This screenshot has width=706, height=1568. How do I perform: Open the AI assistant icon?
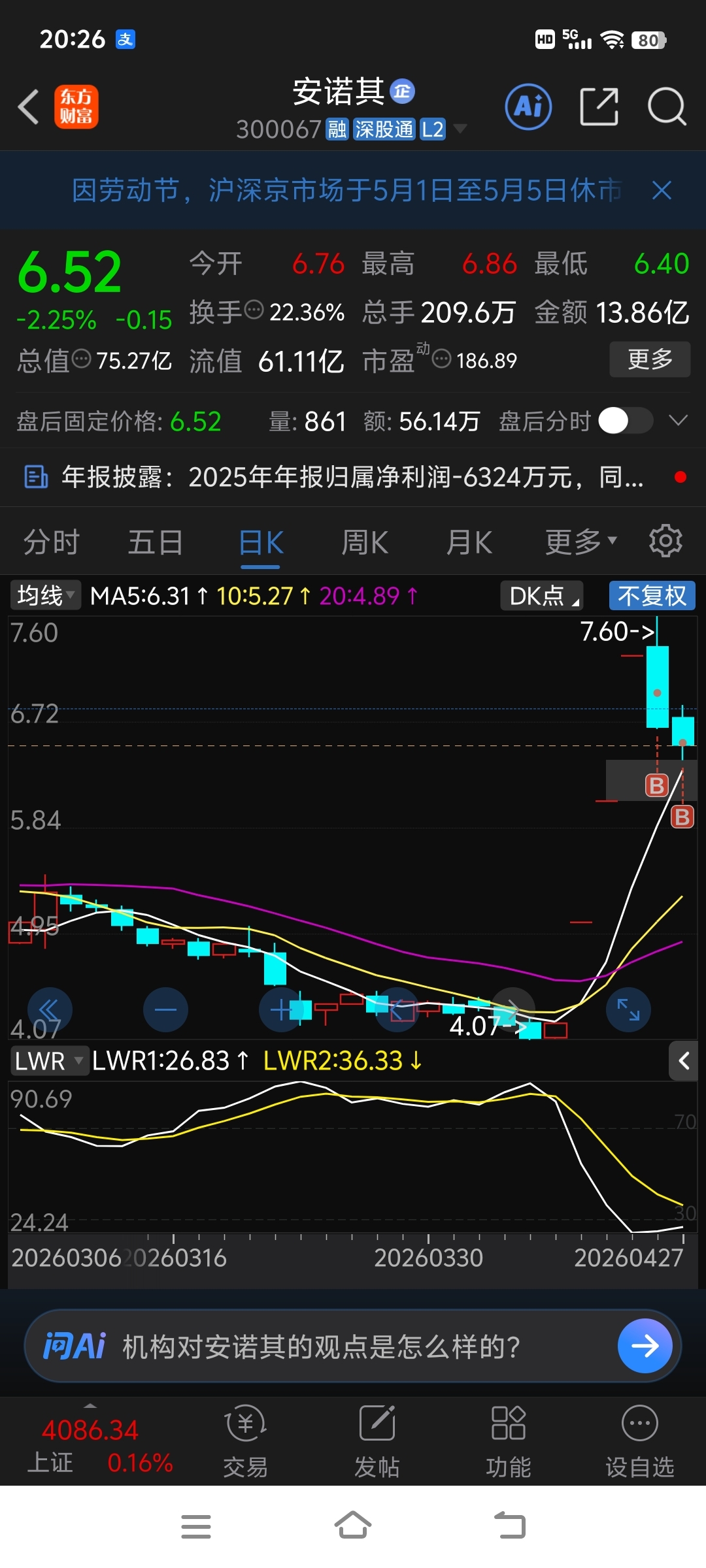click(528, 106)
